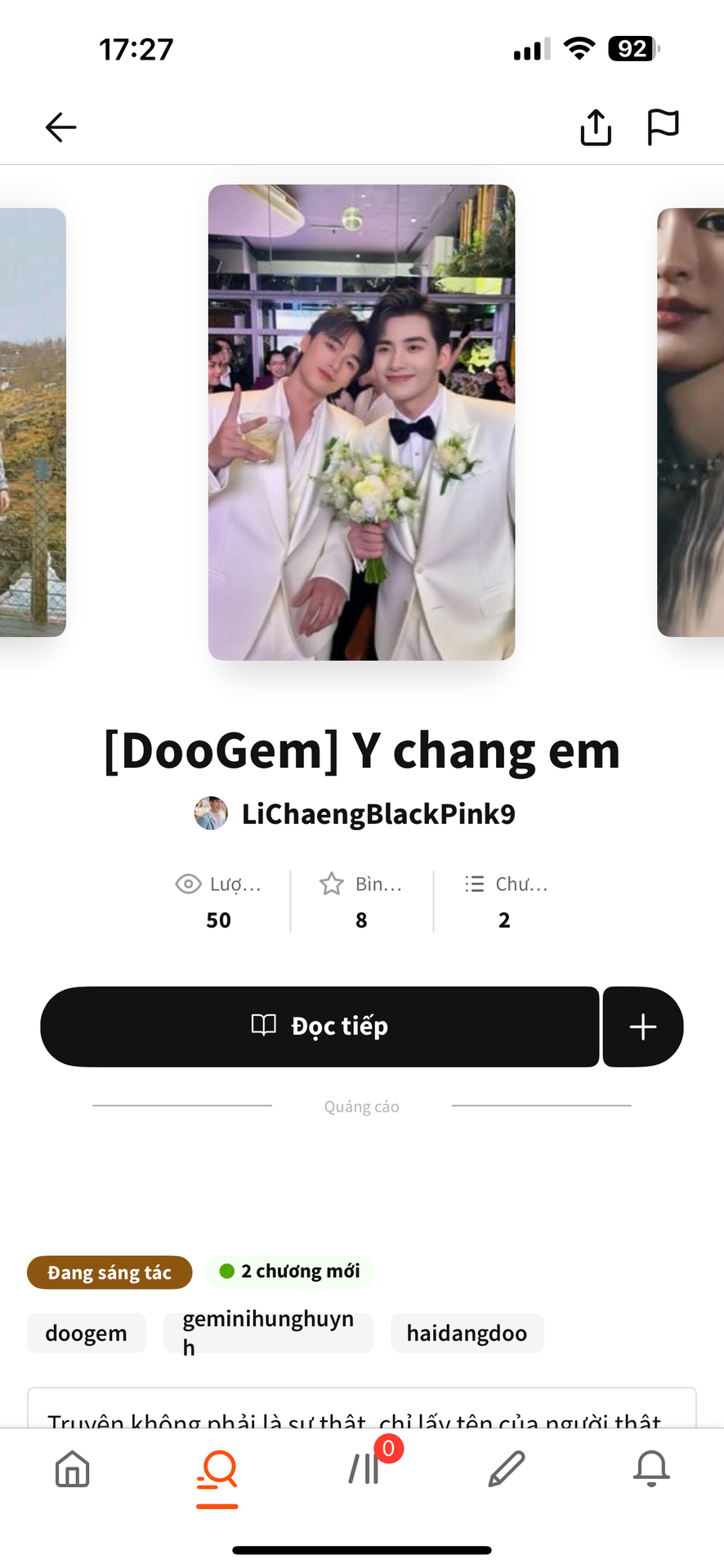Viewport: 724px width, 1568px height.
Task: Share this story
Action: 596,127
